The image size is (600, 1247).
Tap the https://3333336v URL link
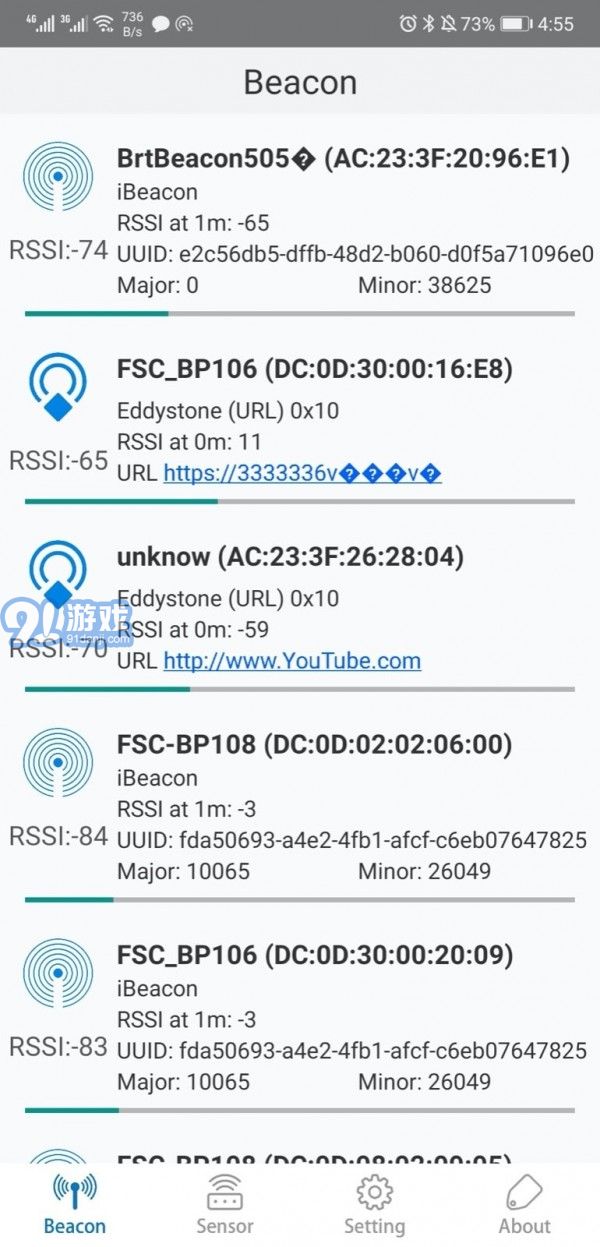click(x=302, y=473)
